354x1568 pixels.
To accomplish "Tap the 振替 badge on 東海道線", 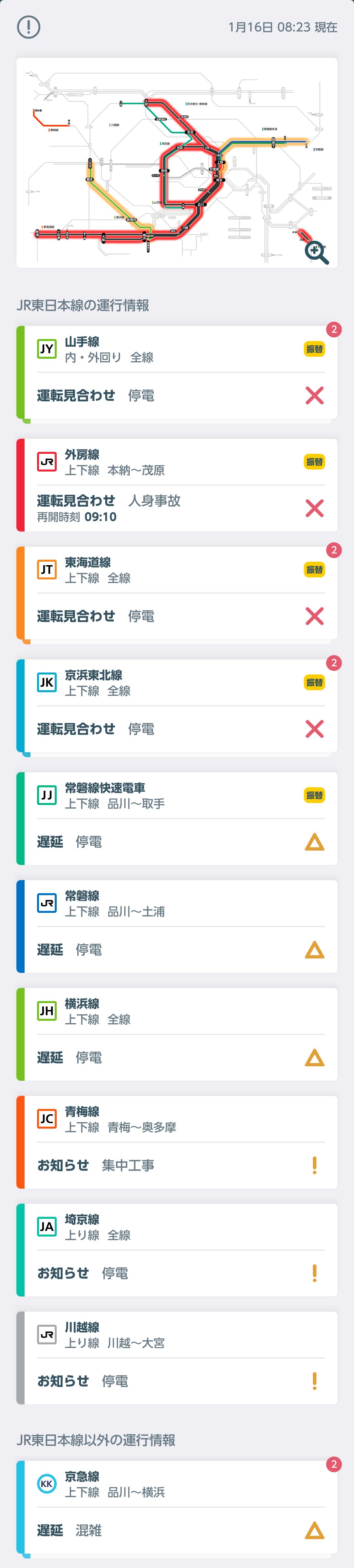I will click(x=314, y=570).
